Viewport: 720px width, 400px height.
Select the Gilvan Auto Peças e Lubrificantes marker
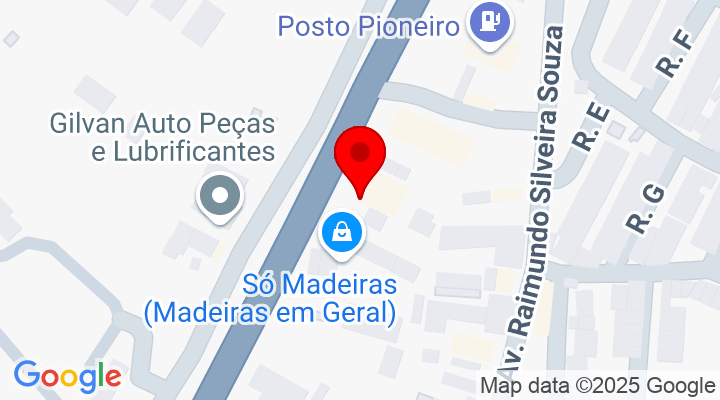[x=221, y=194]
